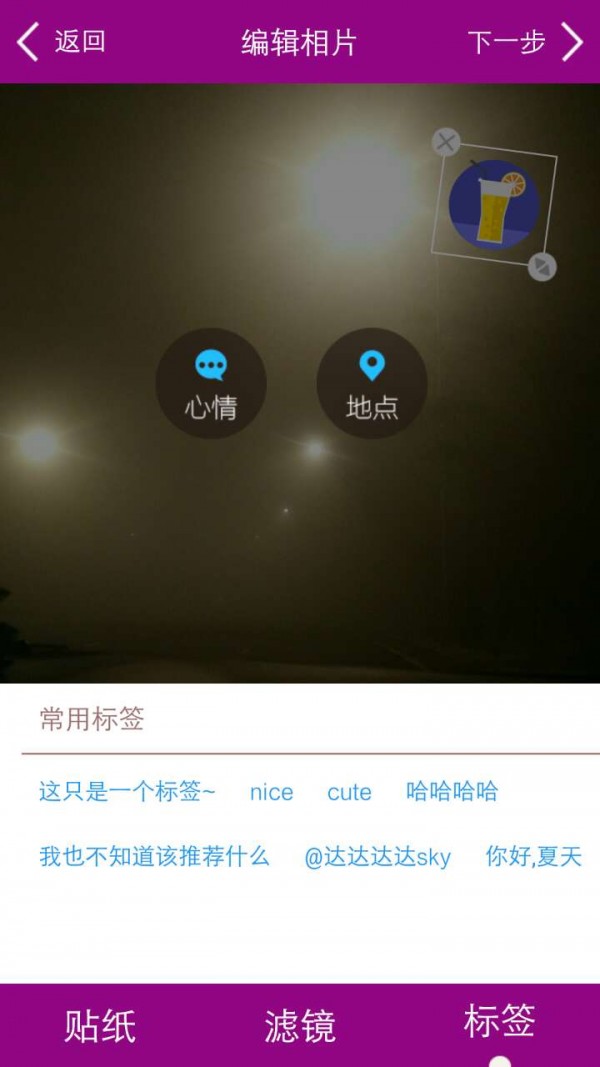Image resolution: width=600 pixels, height=1067 pixels.
Task: Select the 你好,夏天 tag
Action: coord(533,857)
